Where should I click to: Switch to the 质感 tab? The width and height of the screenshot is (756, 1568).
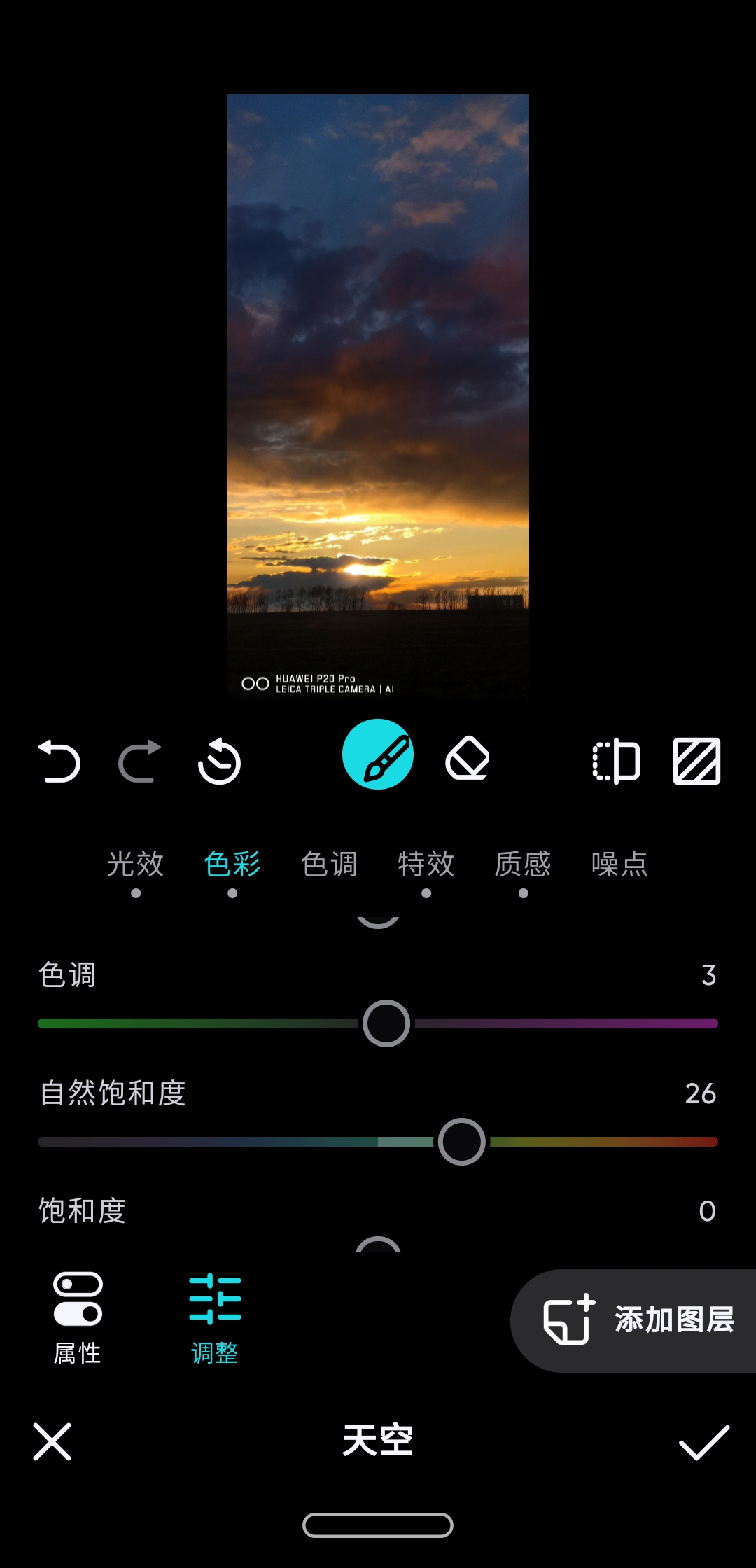click(x=523, y=864)
